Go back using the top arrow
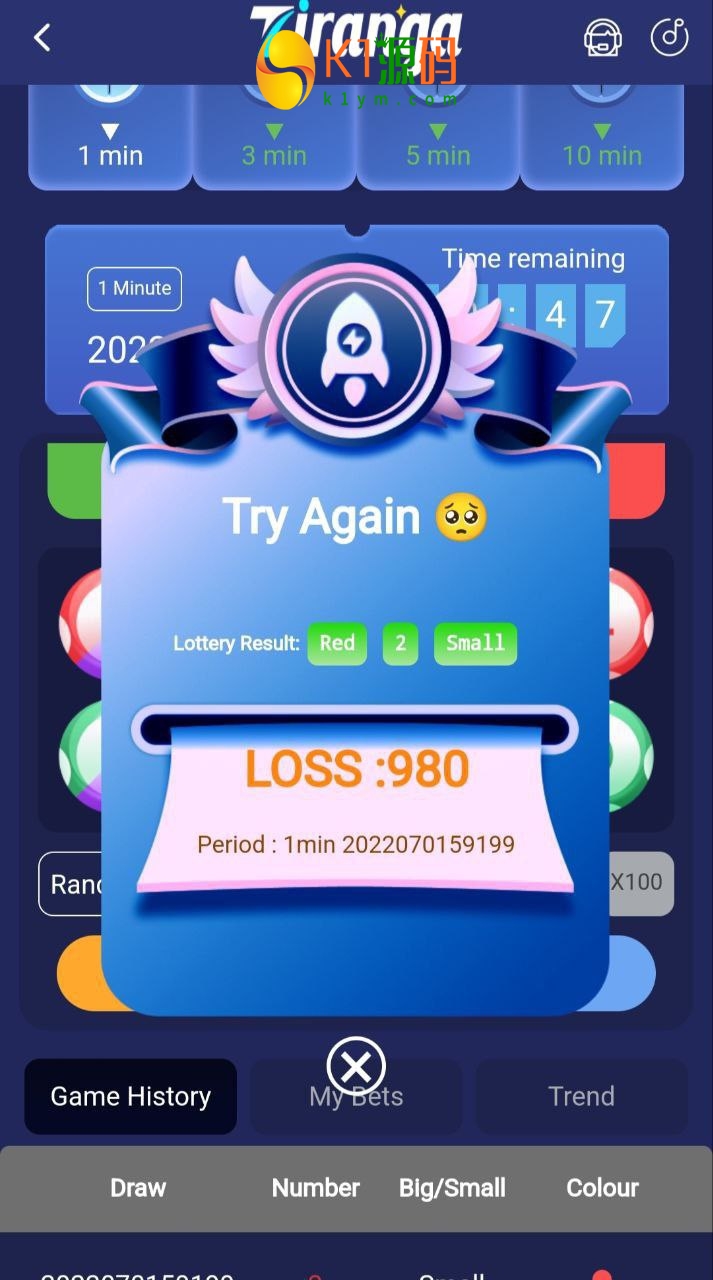Viewport: 713px width, 1280px height. [x=42, y=39]
